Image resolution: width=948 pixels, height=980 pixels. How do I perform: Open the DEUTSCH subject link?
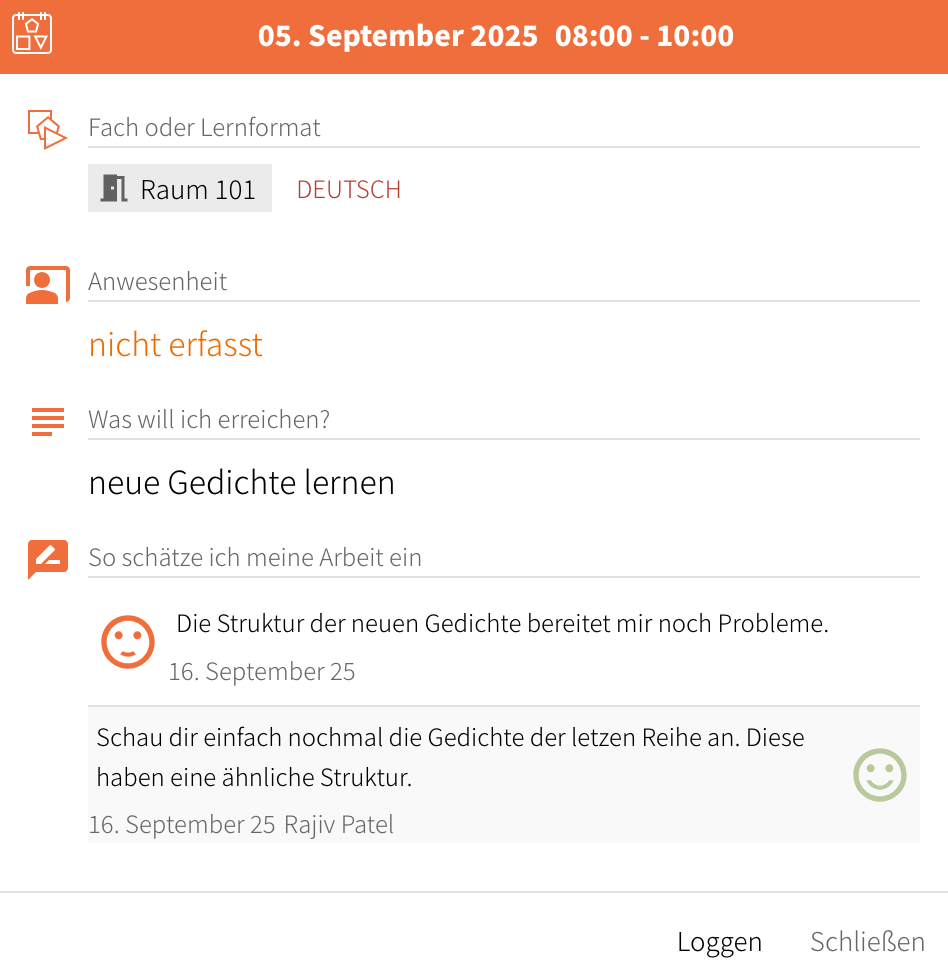pos(349,190)
